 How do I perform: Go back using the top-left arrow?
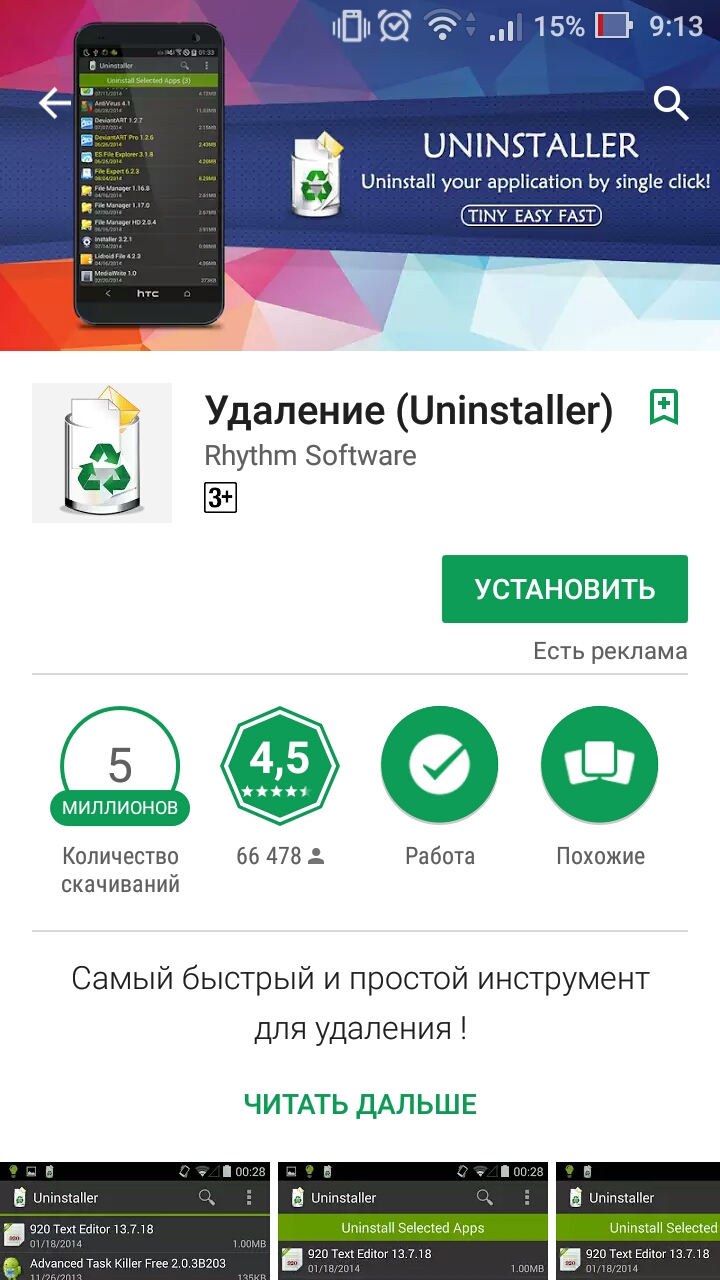click(55, 103)
